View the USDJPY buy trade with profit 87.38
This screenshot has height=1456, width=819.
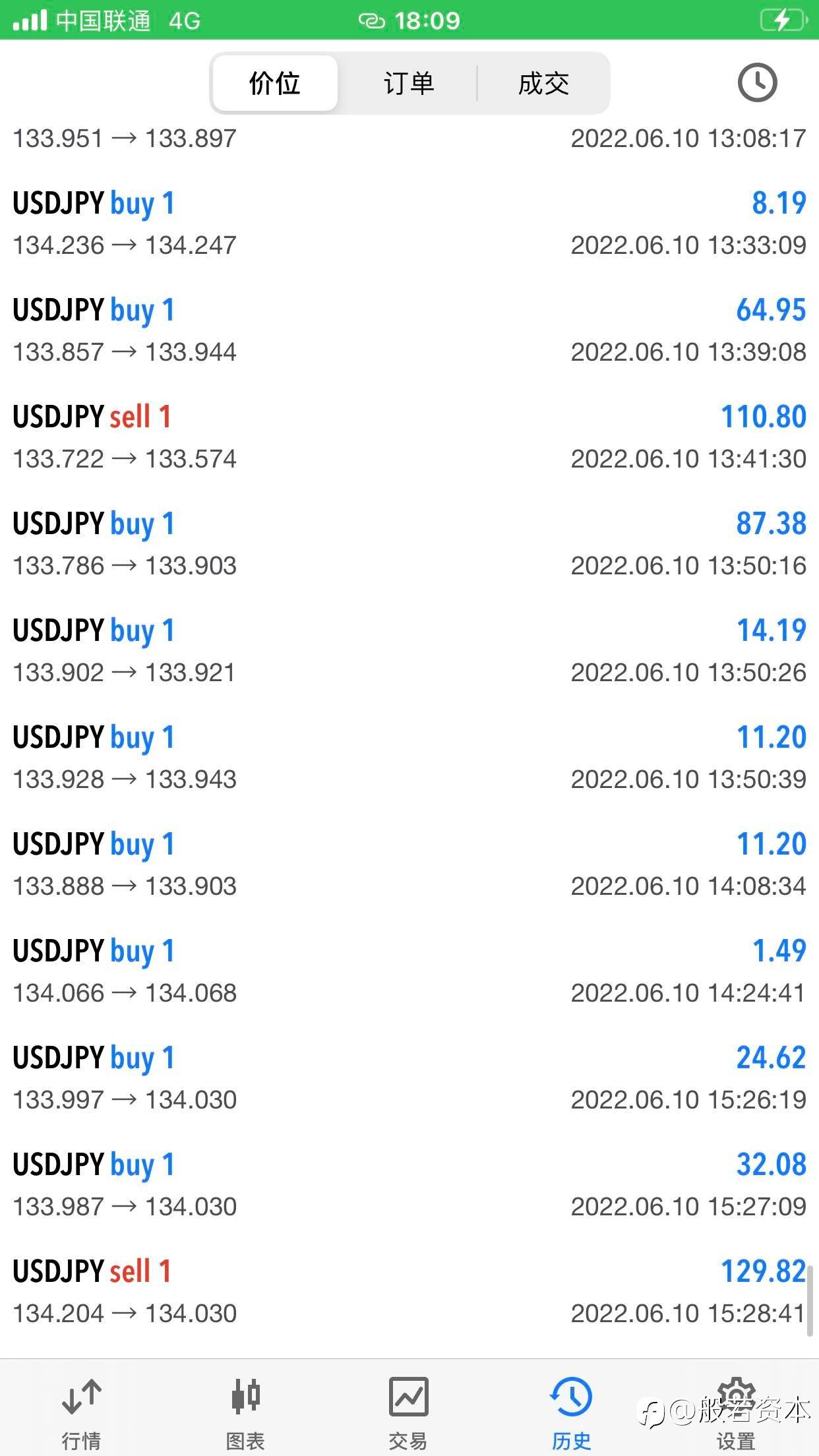(x=409, y=544)
